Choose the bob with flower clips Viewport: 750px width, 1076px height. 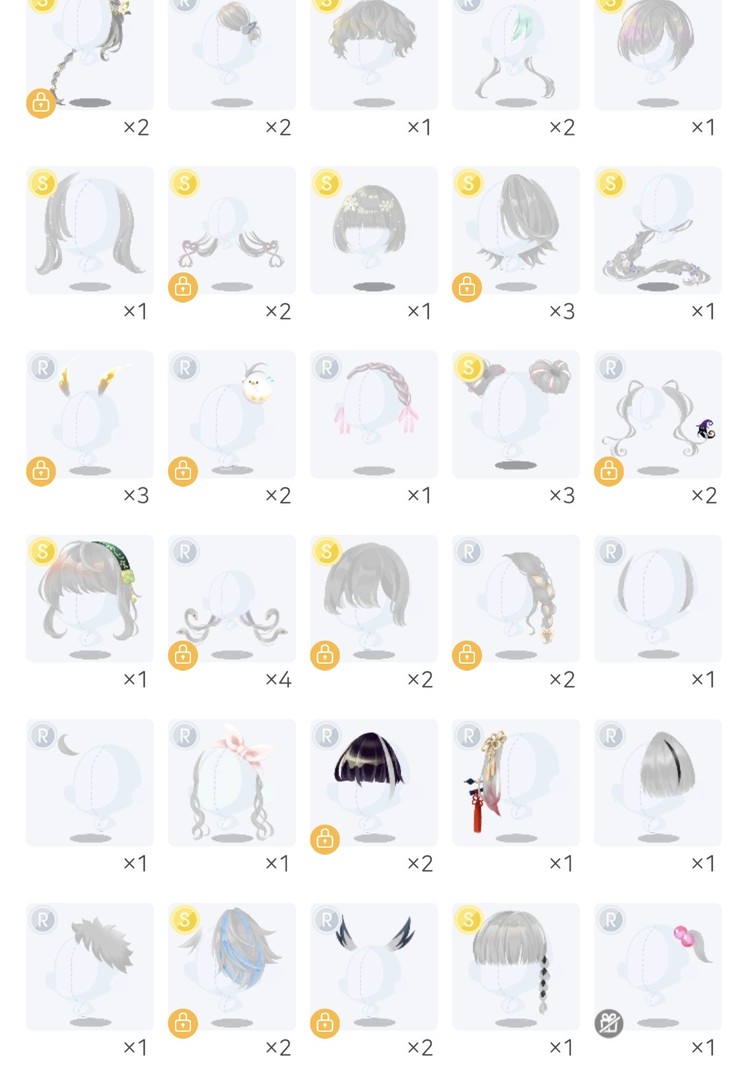click(x=373, y=230)
